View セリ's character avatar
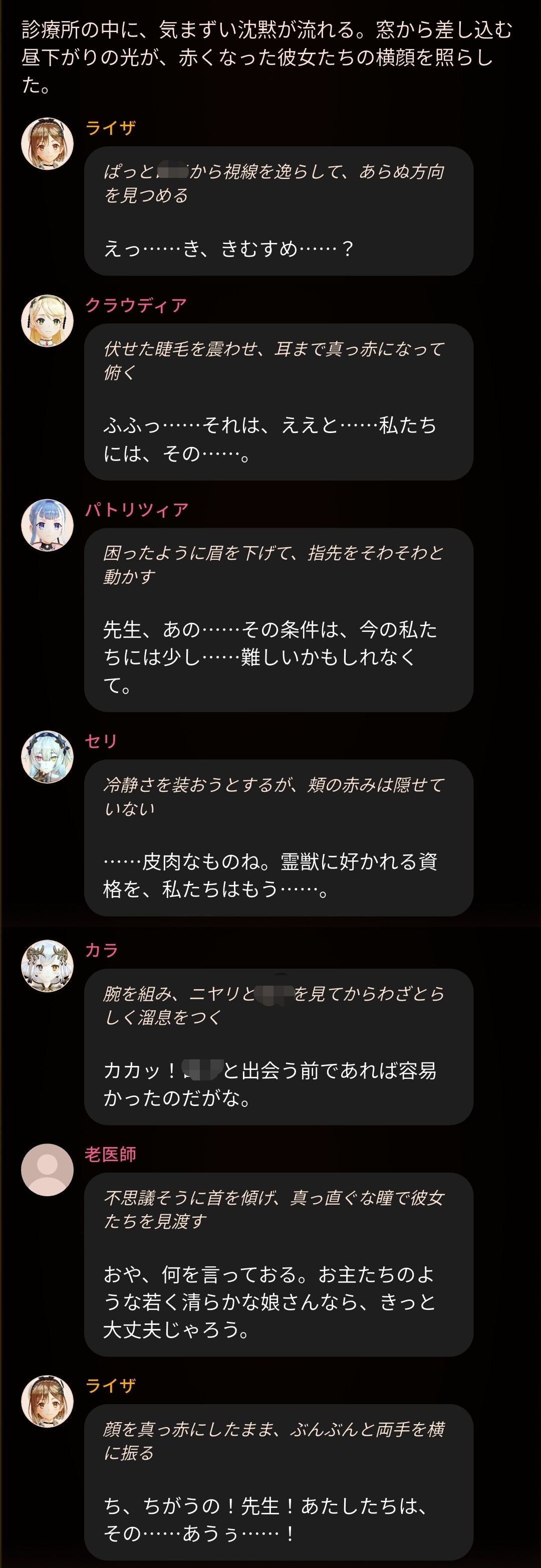 [x=48, y=757]
